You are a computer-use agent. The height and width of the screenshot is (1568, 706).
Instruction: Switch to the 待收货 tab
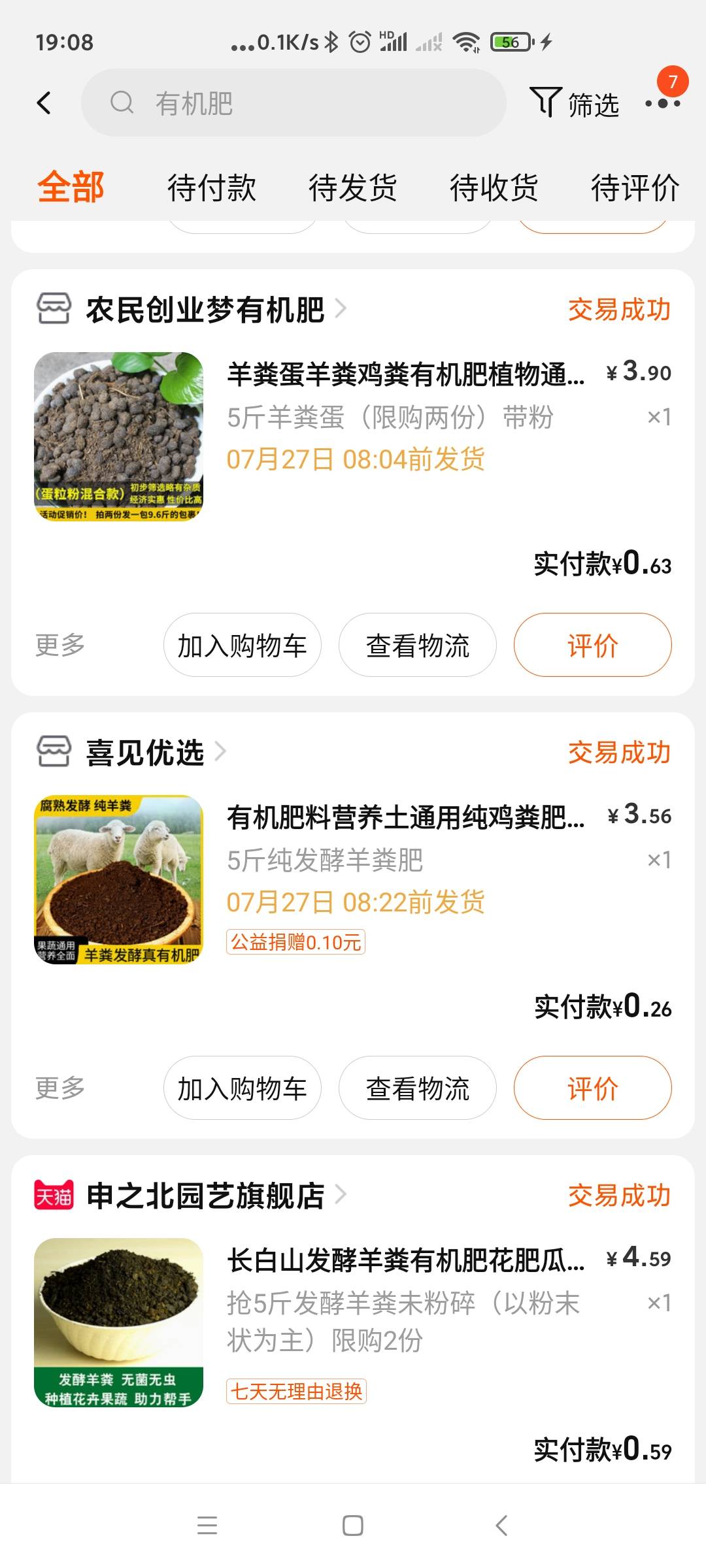click(494, 188)
